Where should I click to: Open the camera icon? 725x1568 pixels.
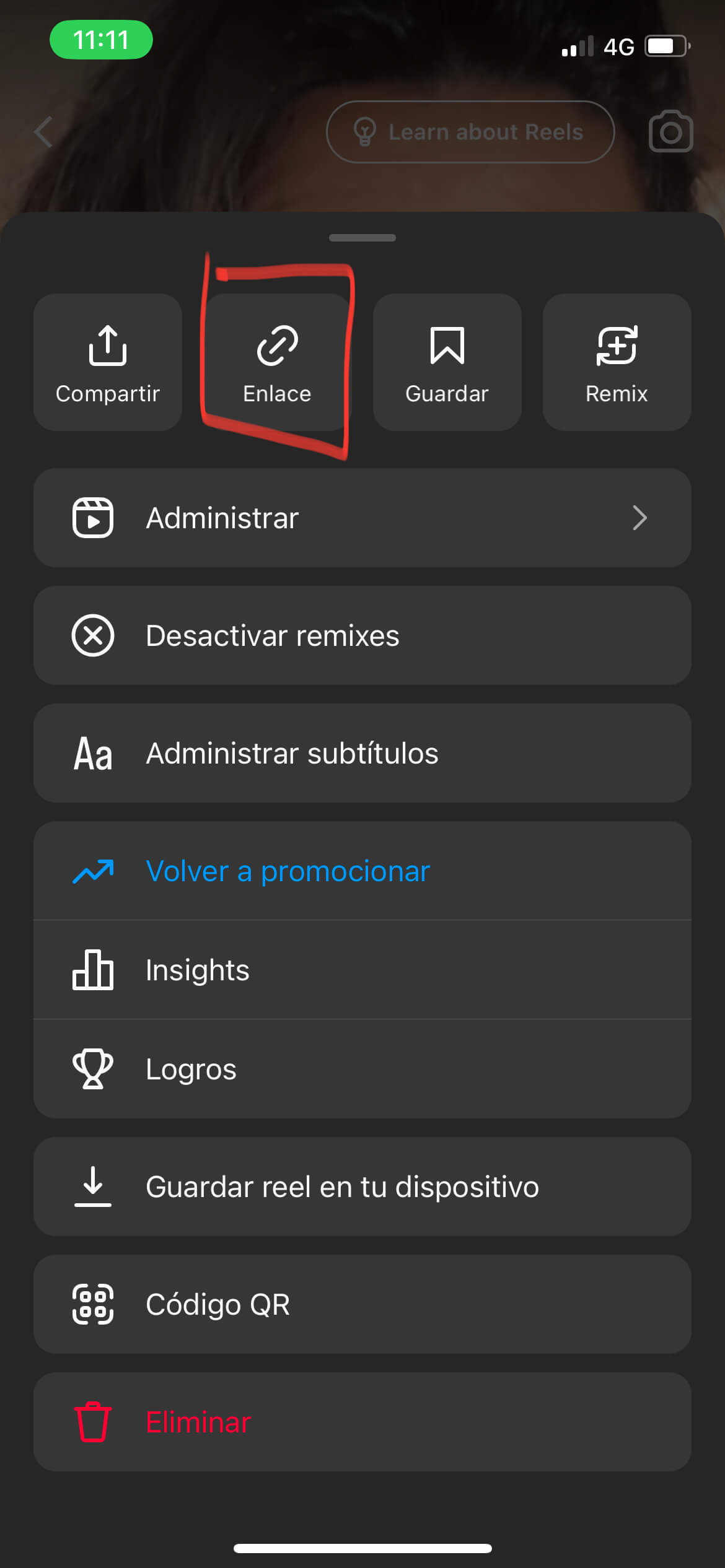(670, 131)
